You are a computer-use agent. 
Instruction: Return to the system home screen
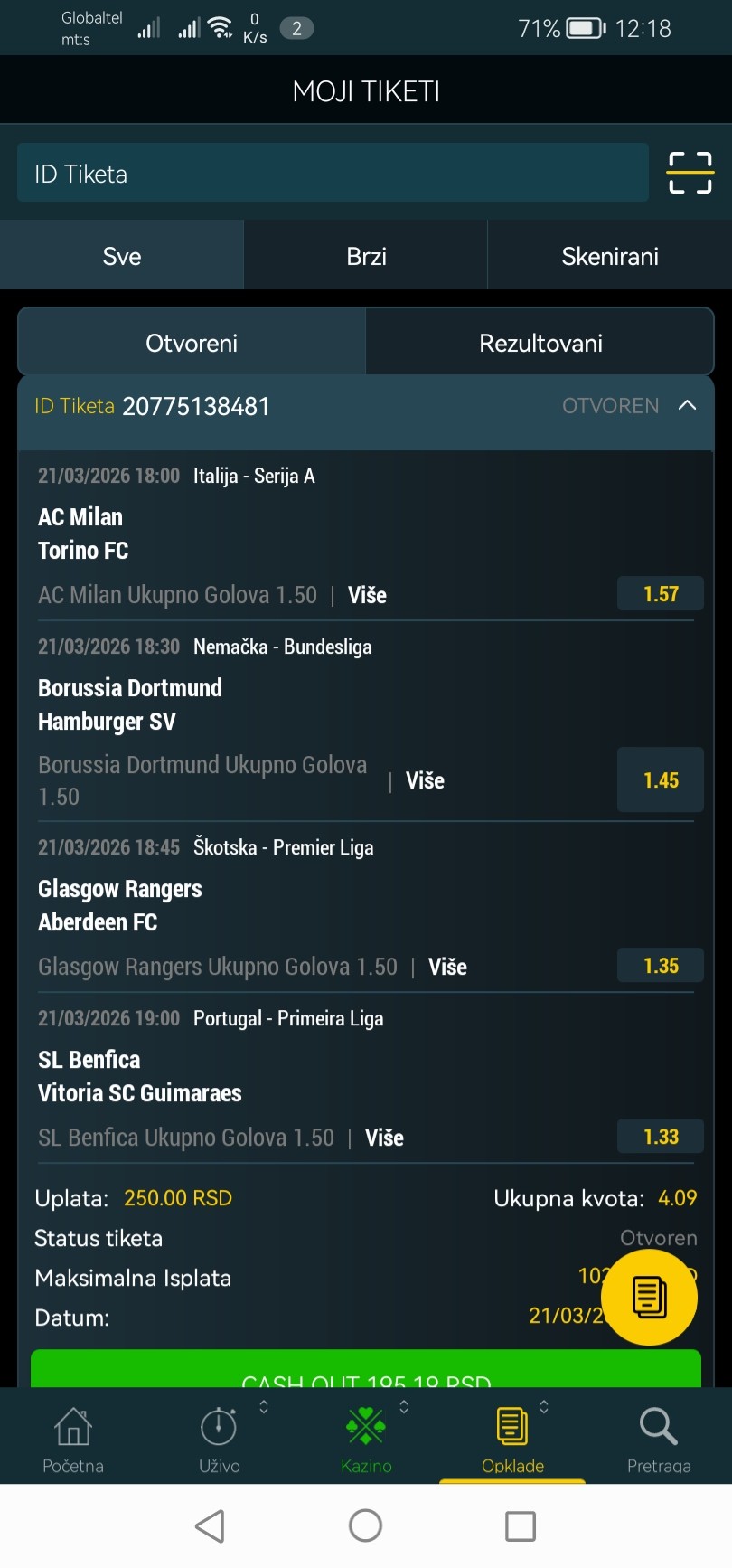coord(365,1526)
